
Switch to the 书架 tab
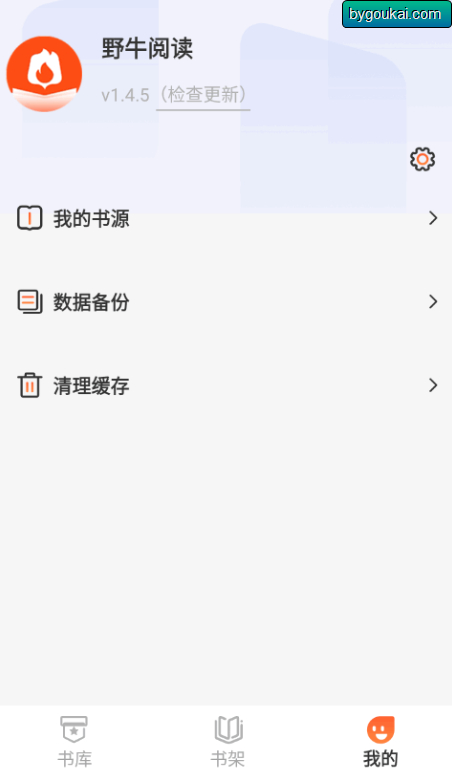227,741
